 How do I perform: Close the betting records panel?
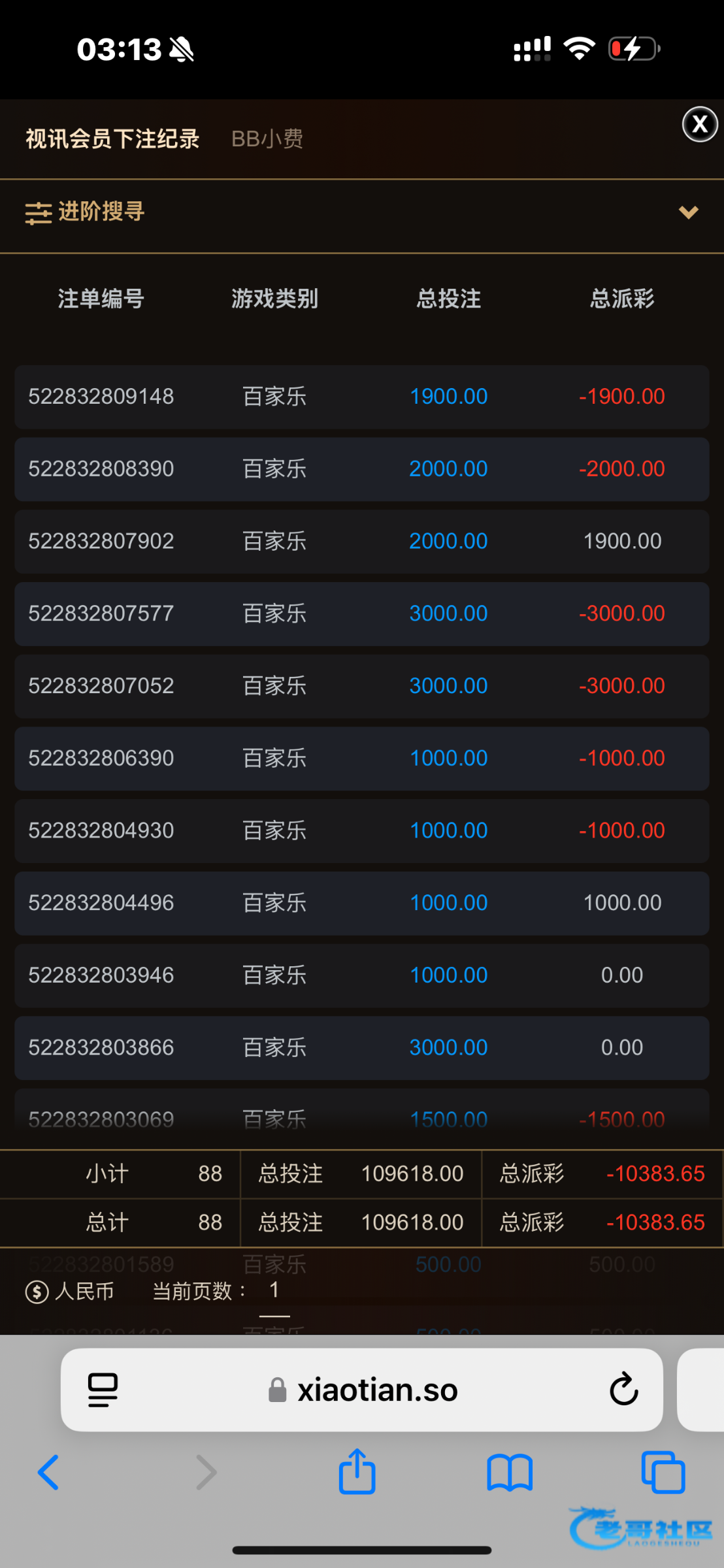(x=700, y=124)
